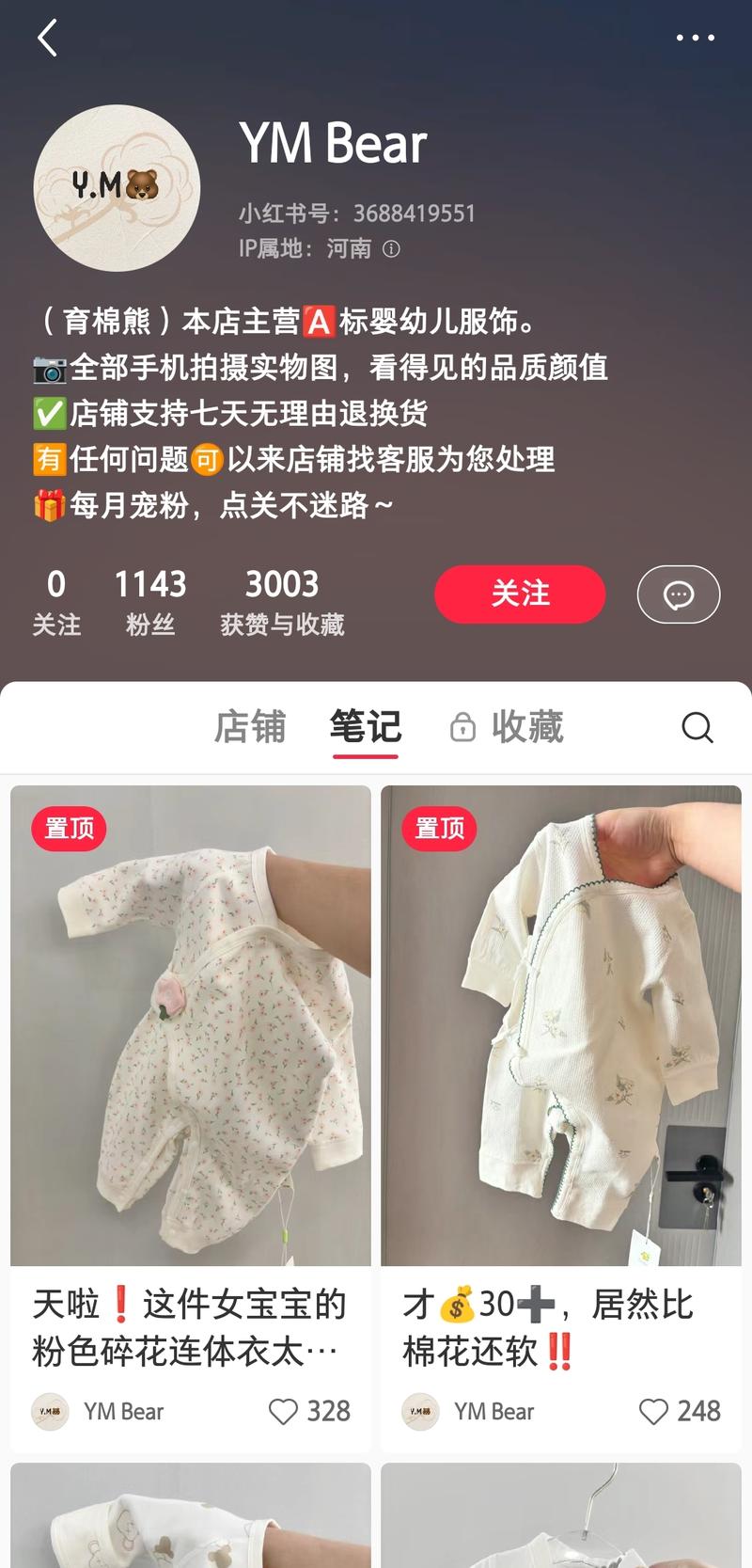752x1568 pixels.
Task: Tap the lock icon beside 收藏
Action: point(462,727)
